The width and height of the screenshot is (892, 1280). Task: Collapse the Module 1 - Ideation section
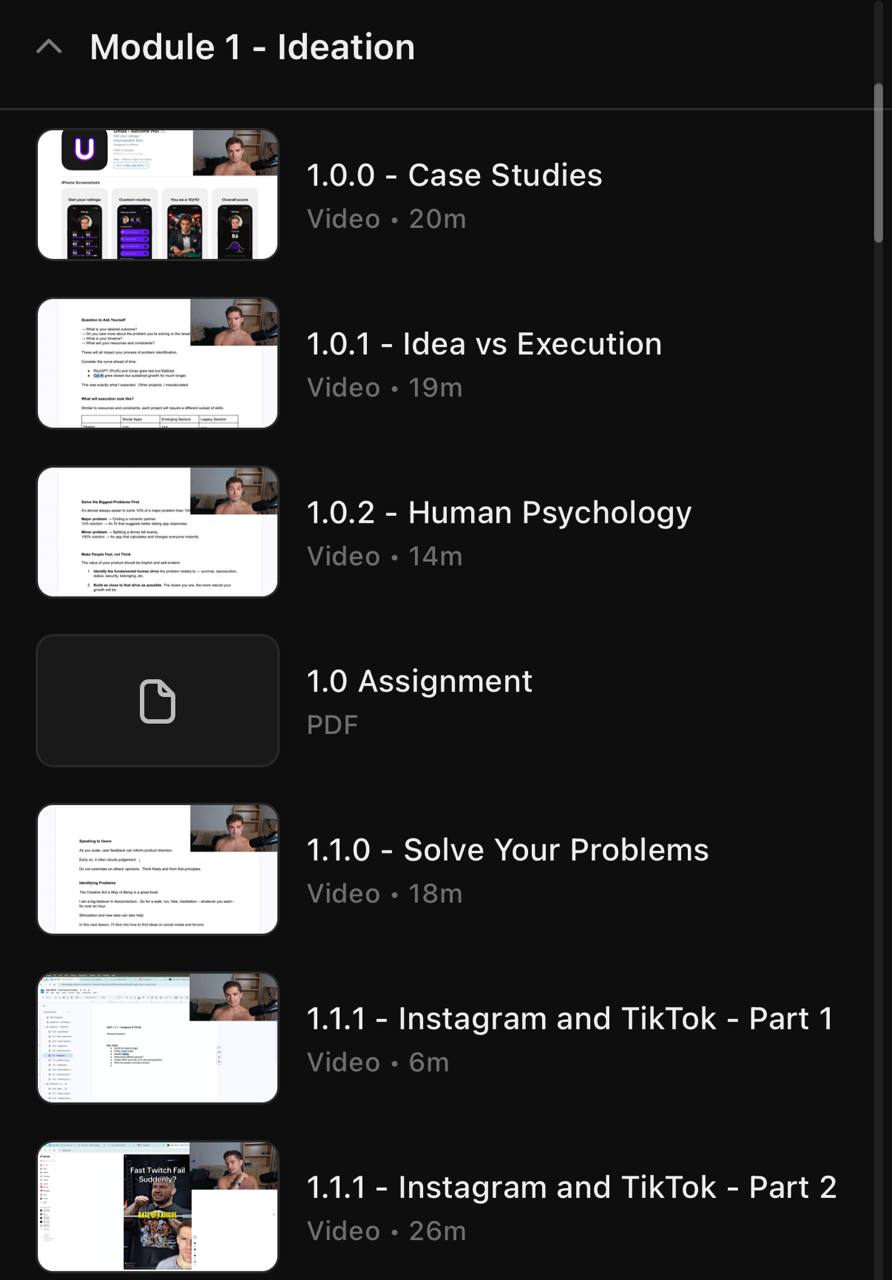(x=49, y=47)
